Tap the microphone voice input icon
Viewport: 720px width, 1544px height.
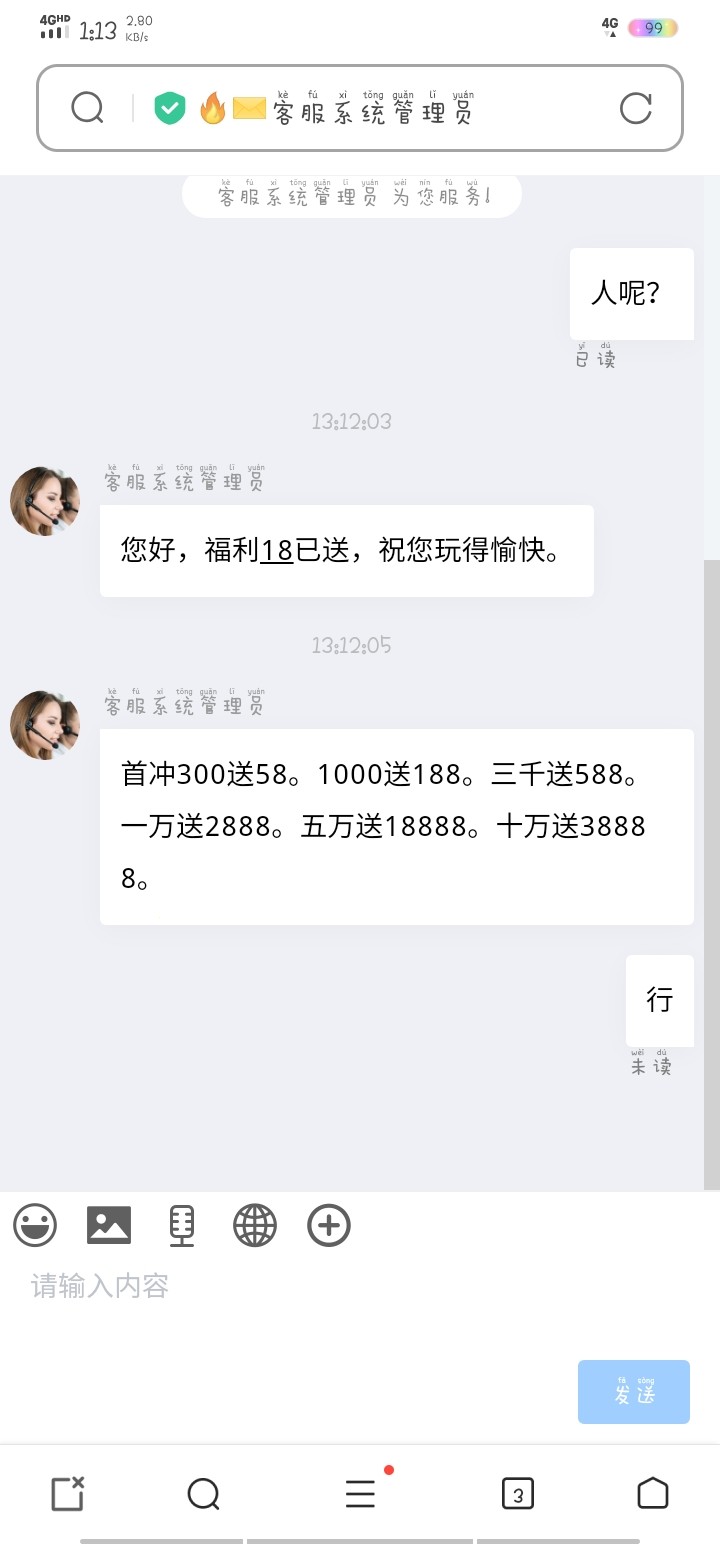(181, 1225)
